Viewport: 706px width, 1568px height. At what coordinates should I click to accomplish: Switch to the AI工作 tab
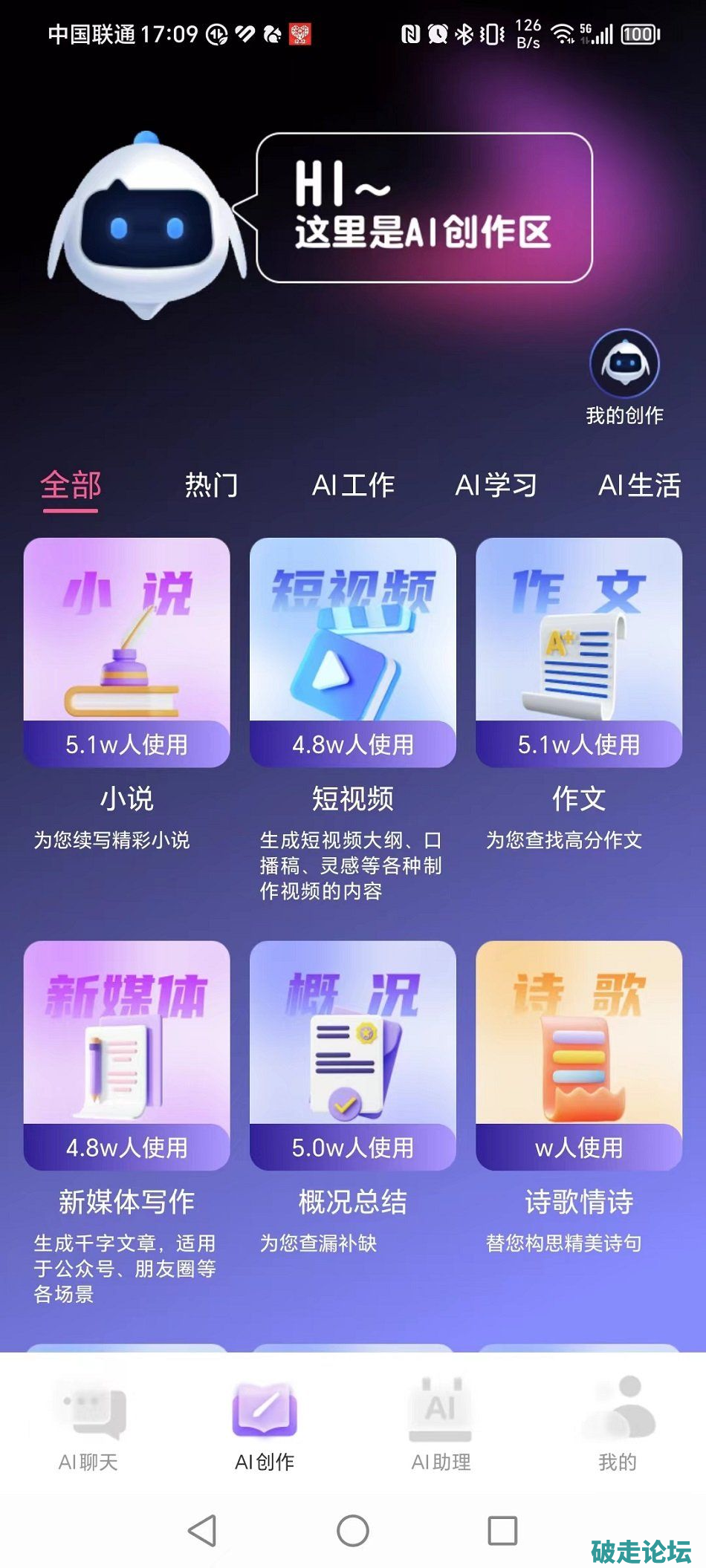click(353, 486)
